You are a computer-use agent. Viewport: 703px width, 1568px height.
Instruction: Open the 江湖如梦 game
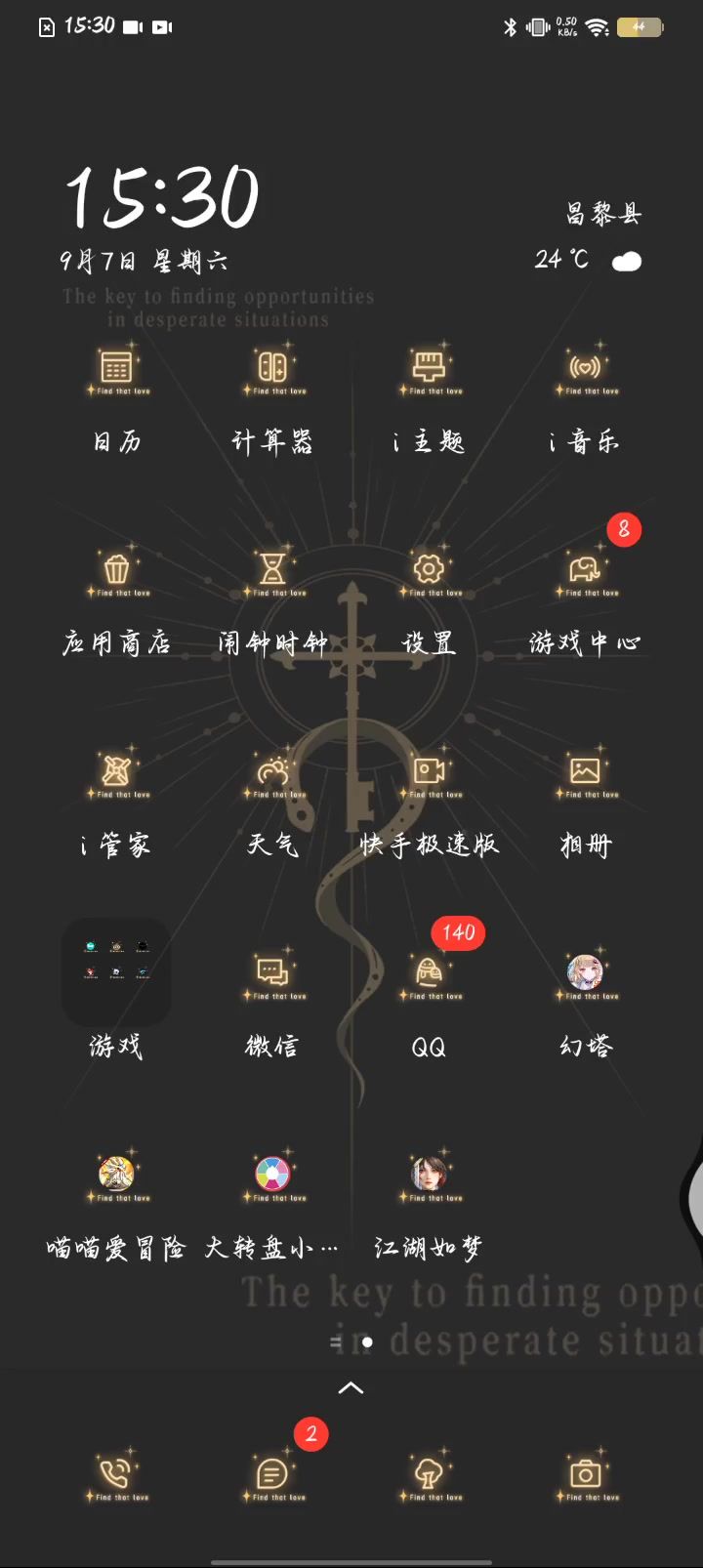(429, 1175)
